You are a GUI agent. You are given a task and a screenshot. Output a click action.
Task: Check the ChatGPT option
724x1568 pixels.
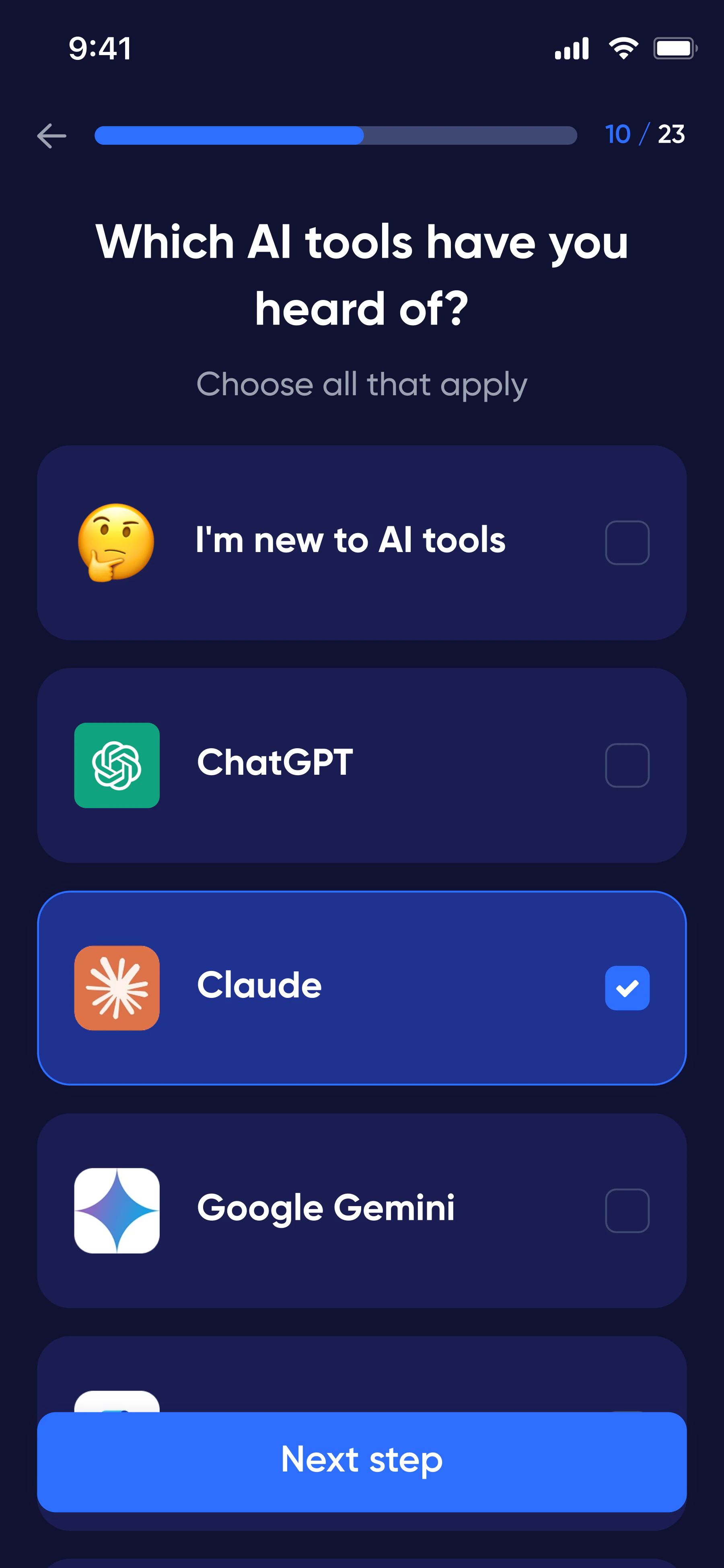627,765
